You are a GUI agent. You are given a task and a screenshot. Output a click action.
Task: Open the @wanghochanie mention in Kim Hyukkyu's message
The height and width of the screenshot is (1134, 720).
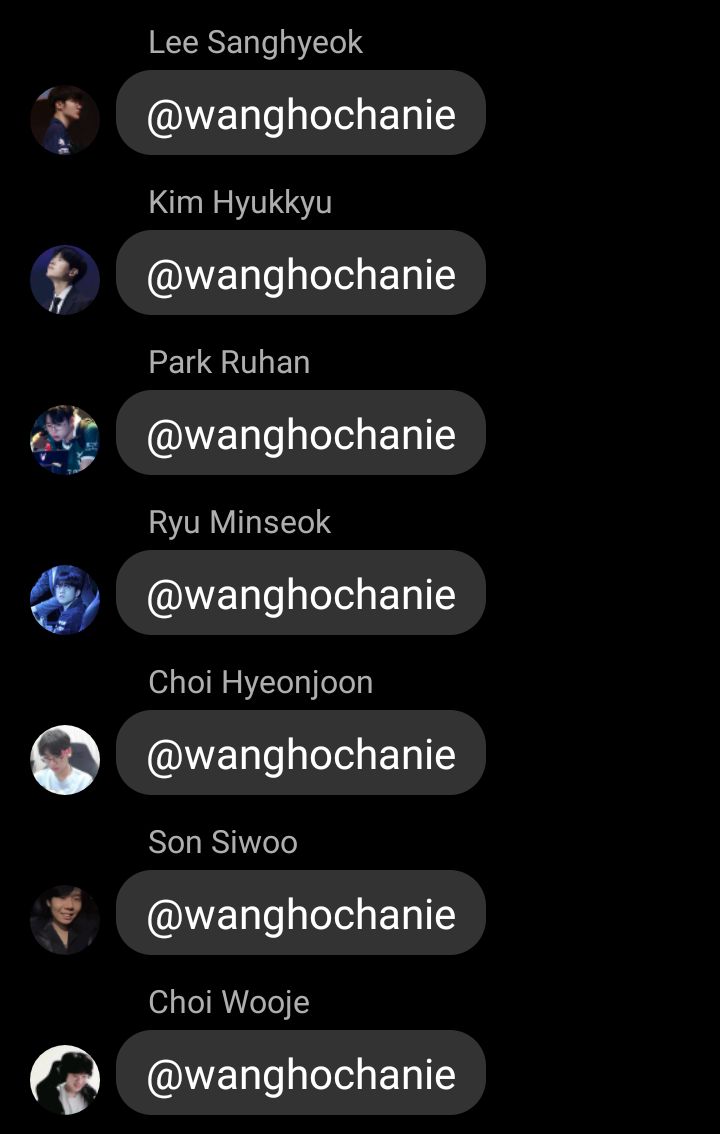pos(301,274)
